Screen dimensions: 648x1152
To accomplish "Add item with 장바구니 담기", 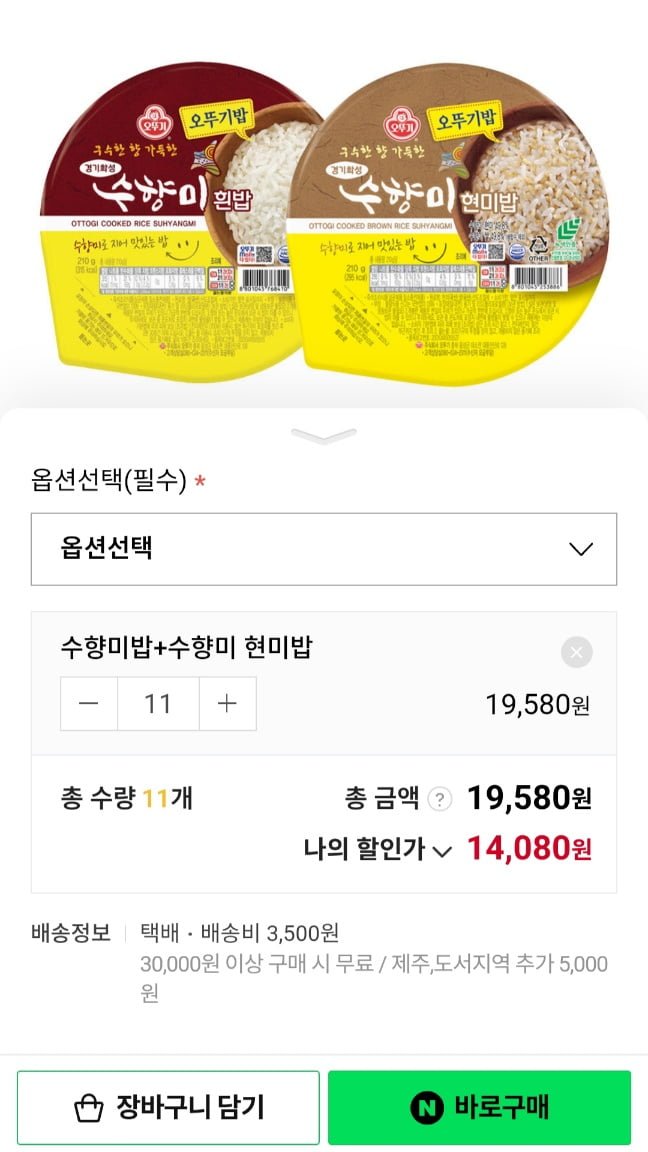I will point(169,1107).
